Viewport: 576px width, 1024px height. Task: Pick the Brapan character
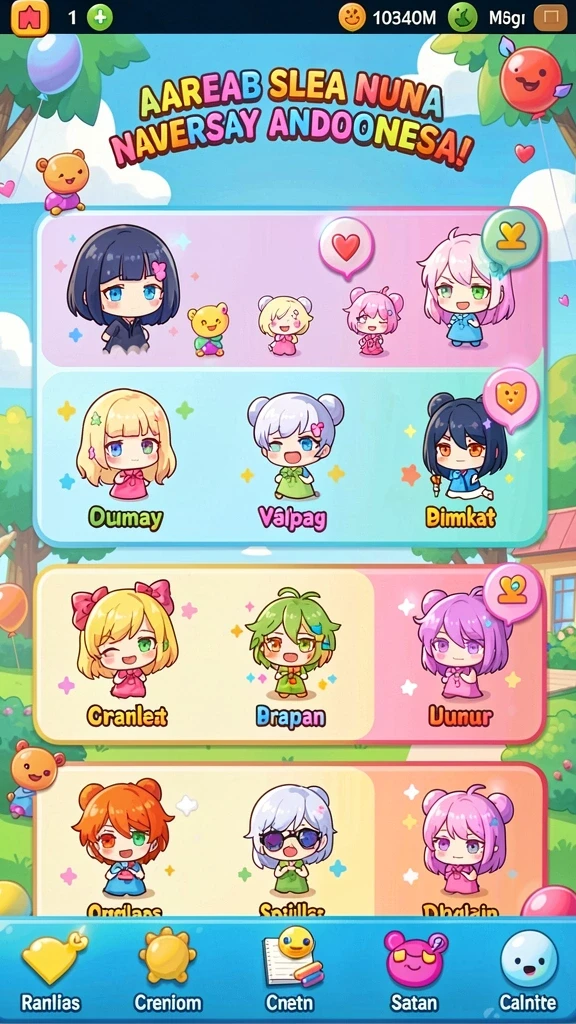pyautogui.click(x=291, y=656)
